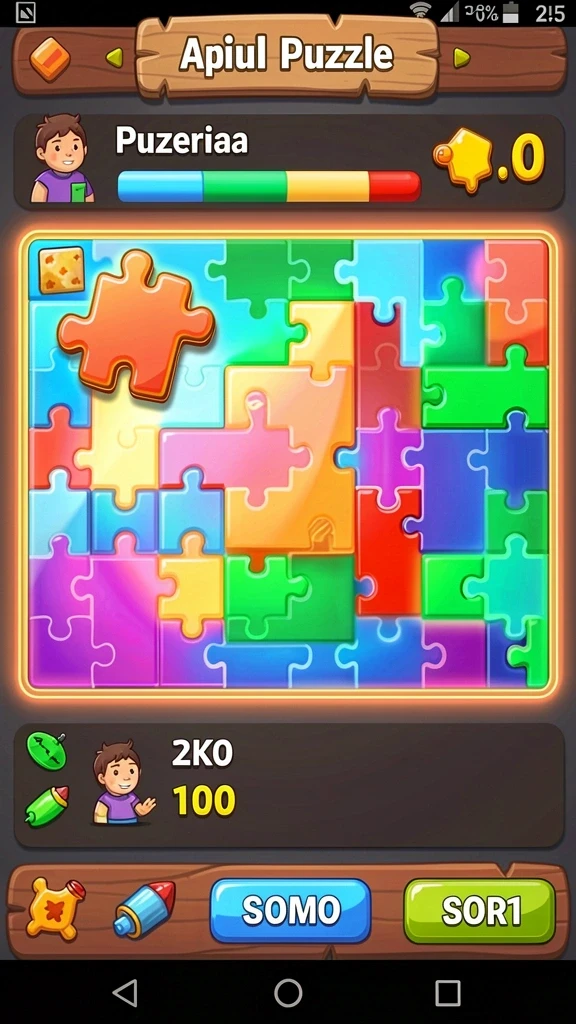This screenshot has height=1024, width=576.
Task: Tap the blue SOMO button
Action: pos(290,910)
